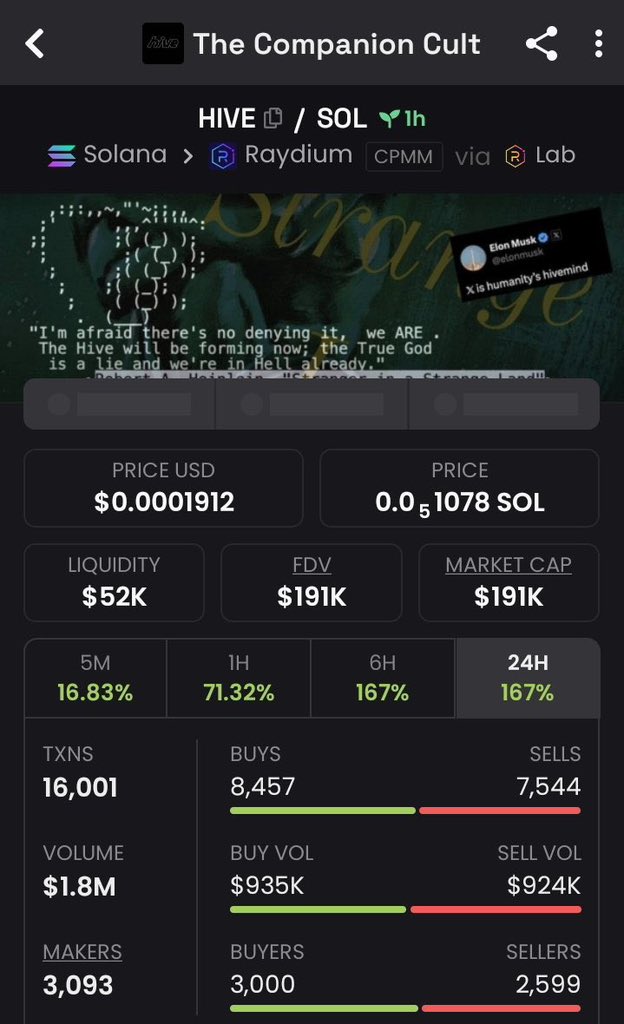Tap the underlined Makers label
This screenshot has height=1024, width=624.
(x=82, y=952)
